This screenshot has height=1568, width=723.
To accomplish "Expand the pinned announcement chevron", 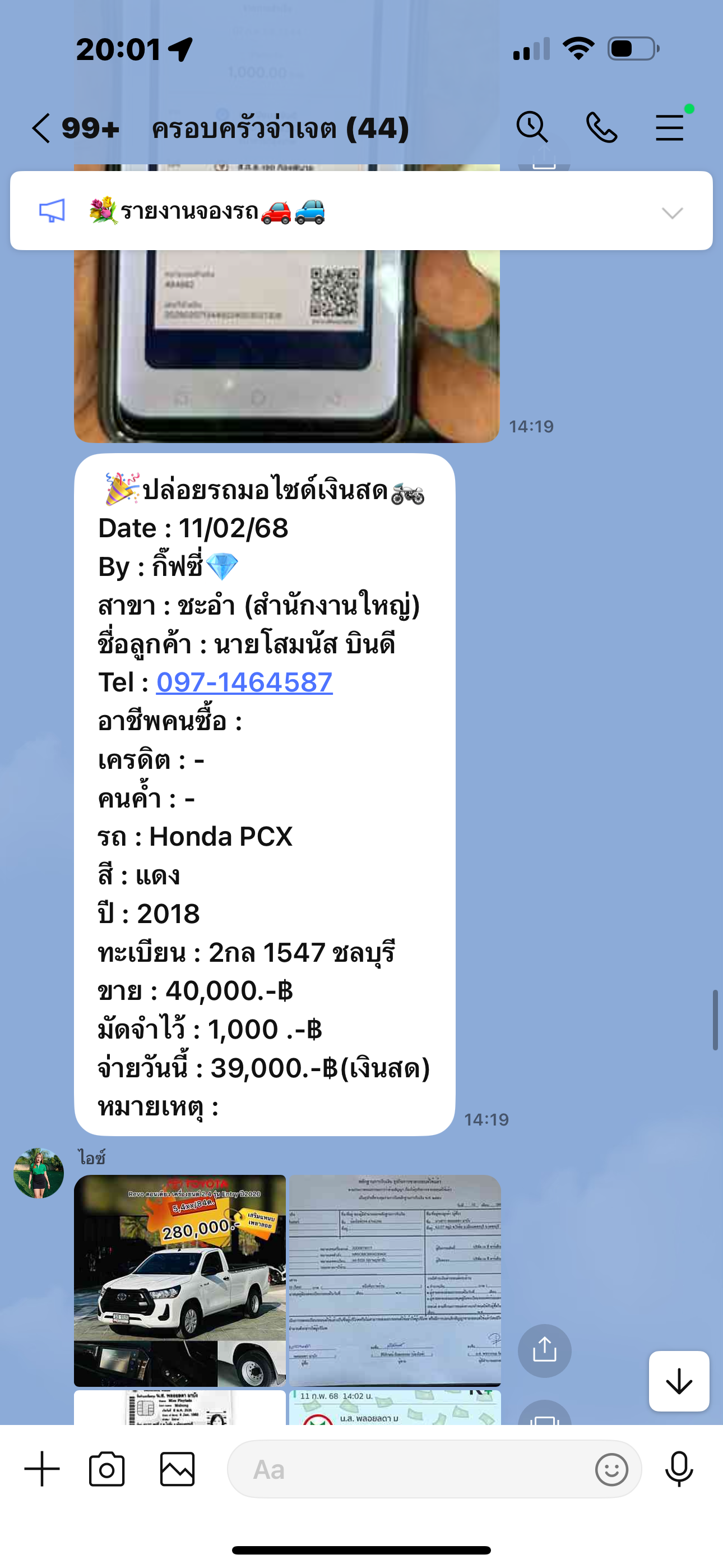I will point(672,213).
